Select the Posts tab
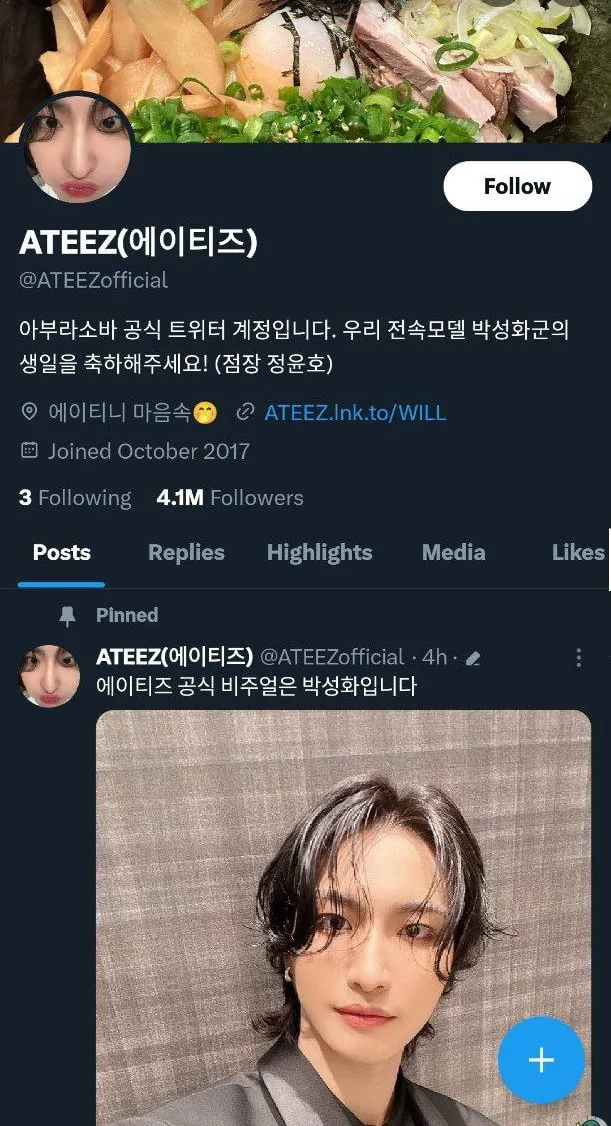The width and height of the screenshot is (611, 1126). [x=61, y=552]
